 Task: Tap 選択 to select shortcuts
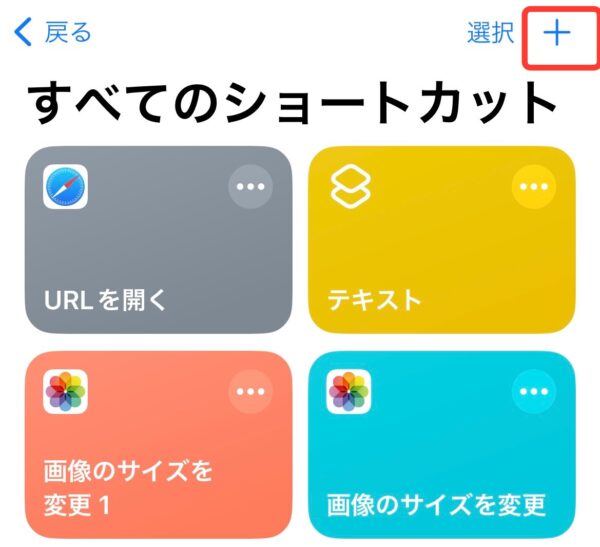click(x=490, y=33)
